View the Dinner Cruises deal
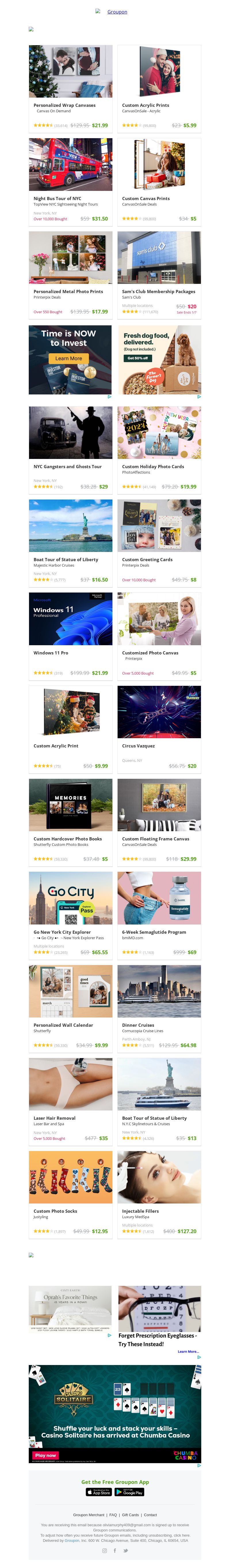 click(159, 1008)
